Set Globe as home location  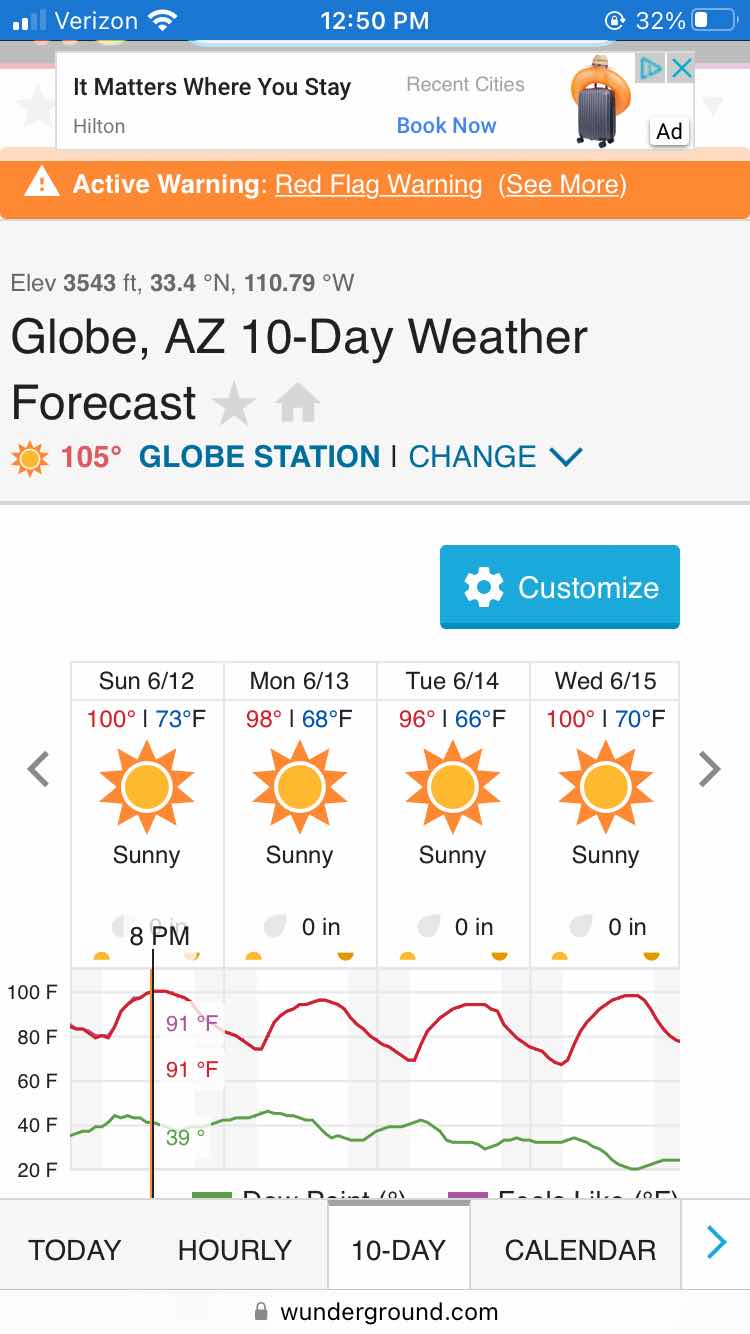point(298,404)
